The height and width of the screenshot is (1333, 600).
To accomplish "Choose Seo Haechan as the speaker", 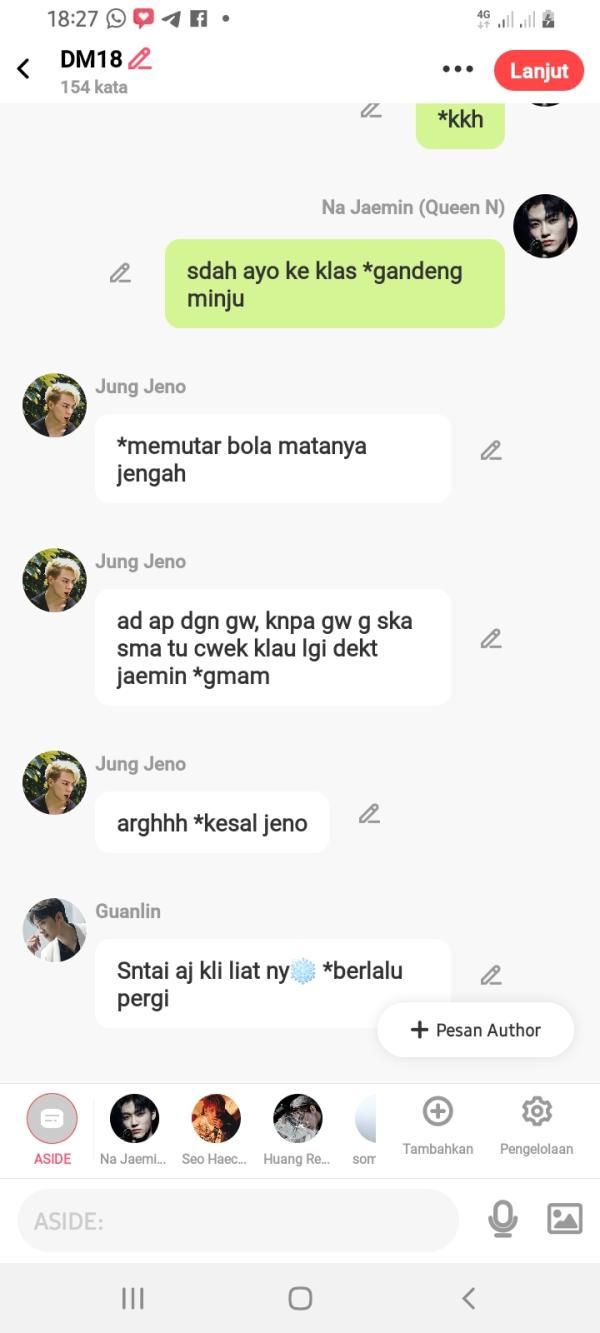I will (x=215, y=1128).
